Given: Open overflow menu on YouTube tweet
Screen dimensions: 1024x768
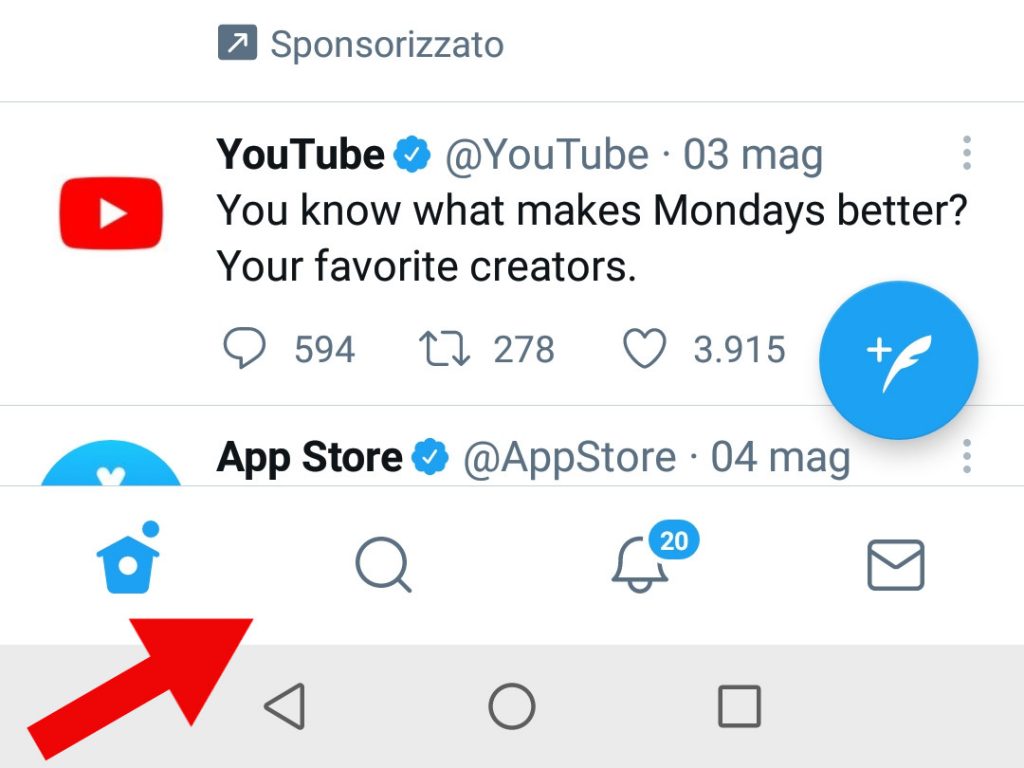Looking at the screenshot, I should (x=966, y=153).
